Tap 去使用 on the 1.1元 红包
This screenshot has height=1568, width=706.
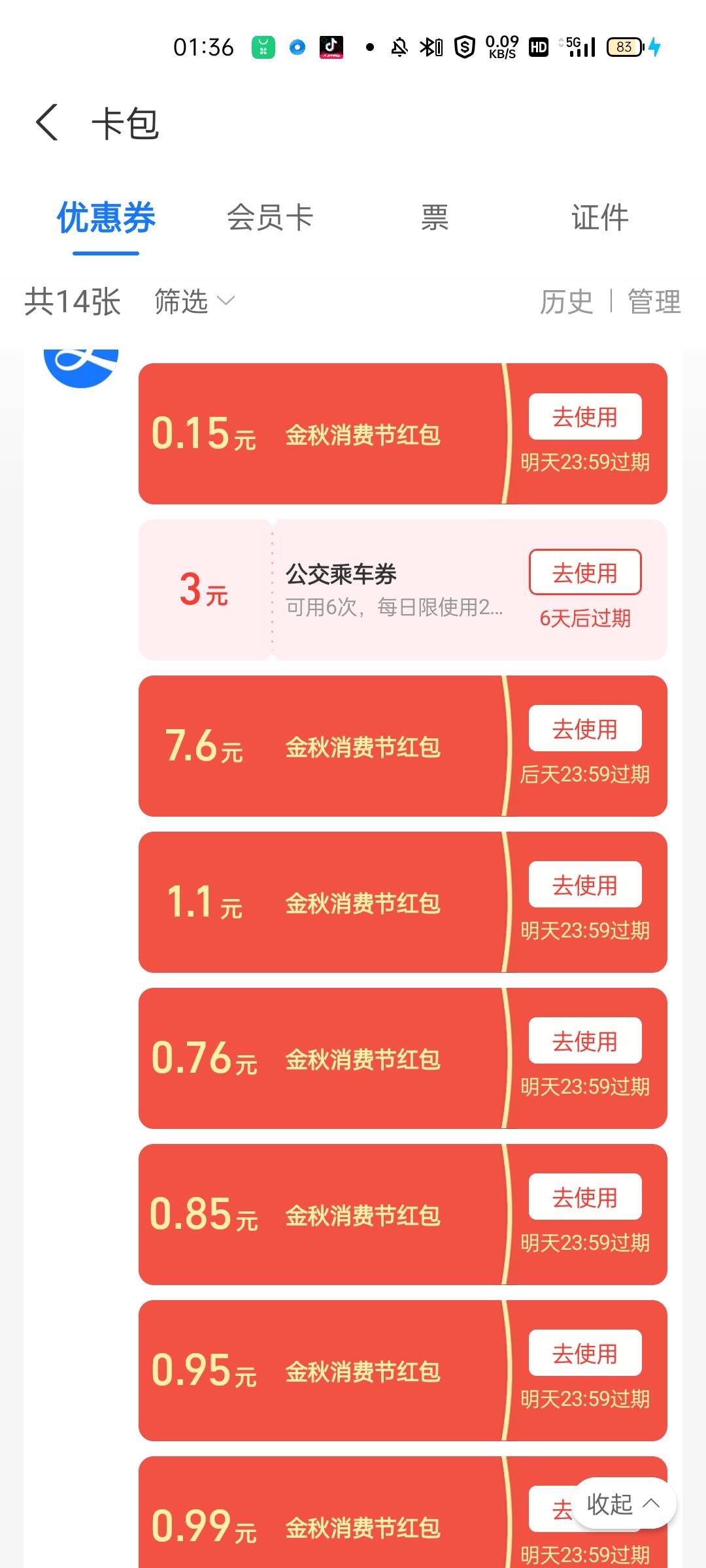[x=585, y=885]
